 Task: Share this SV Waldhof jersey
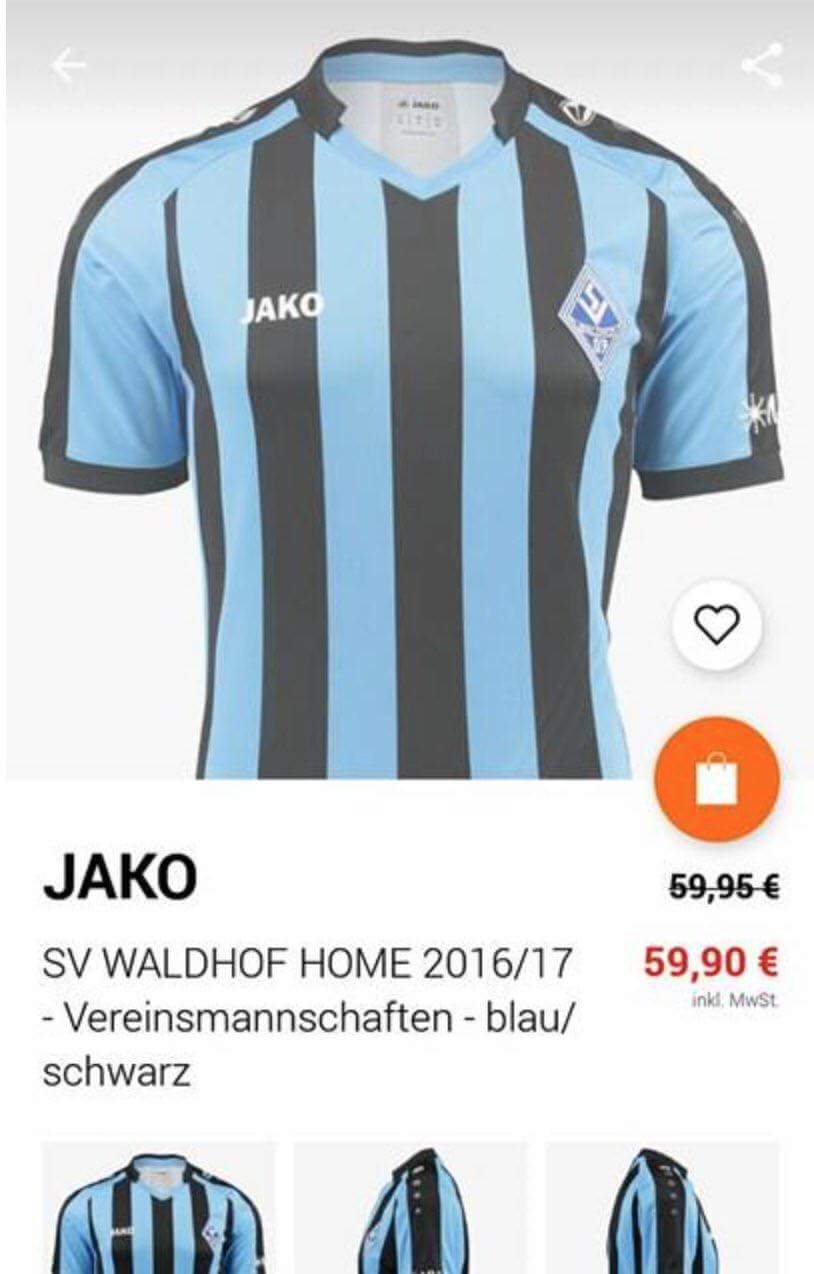pos(761,66)
